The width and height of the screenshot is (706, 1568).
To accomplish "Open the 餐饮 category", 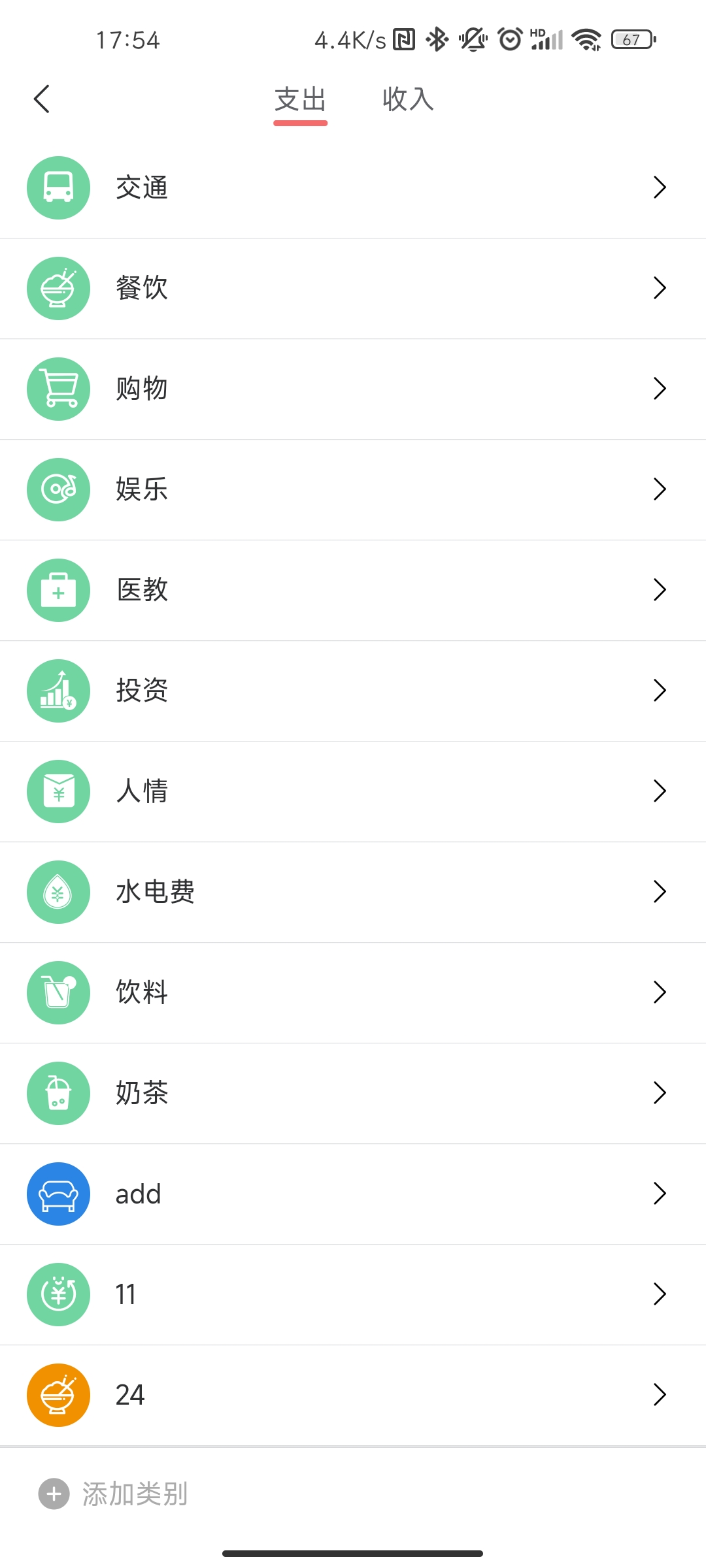I will coord(353,288).
